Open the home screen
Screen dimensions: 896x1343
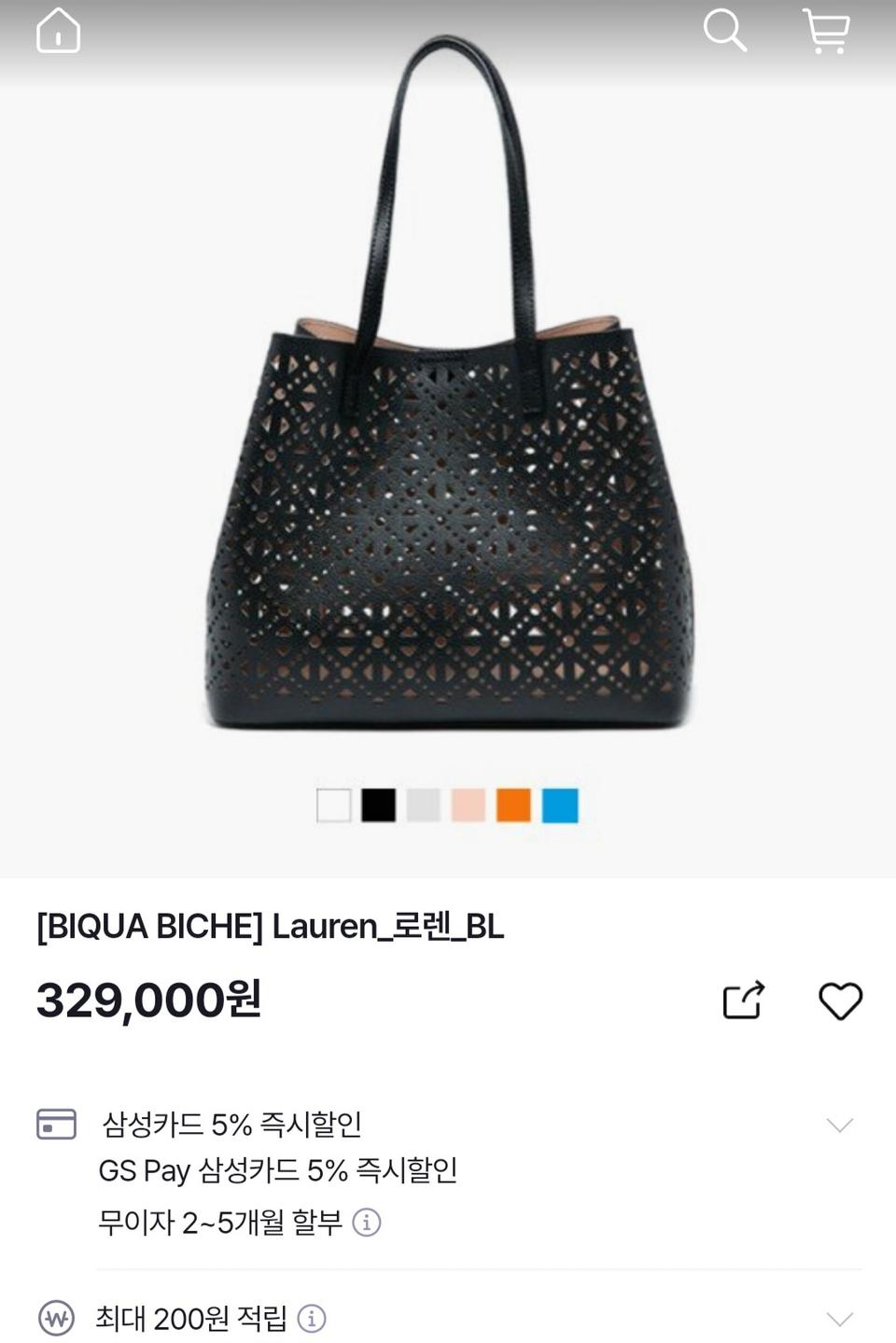58,31
